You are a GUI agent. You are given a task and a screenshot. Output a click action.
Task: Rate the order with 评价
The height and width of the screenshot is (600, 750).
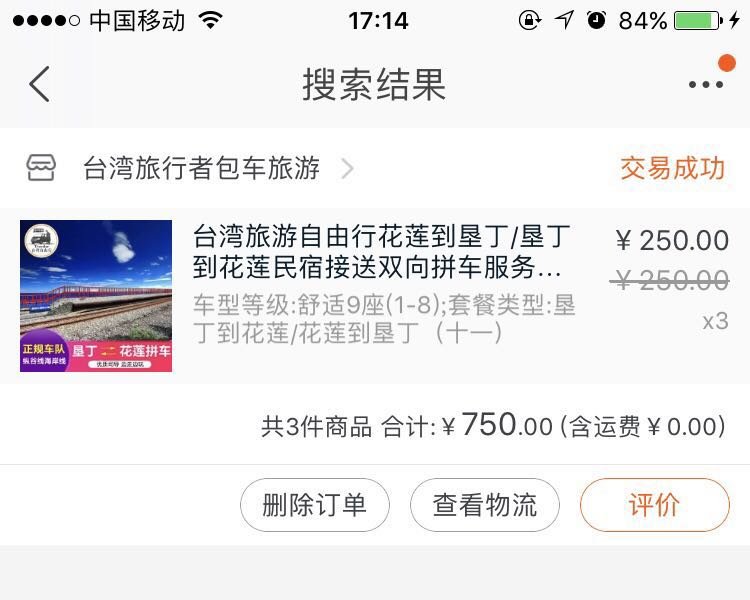pyautogui.click(x=654, y=505)
